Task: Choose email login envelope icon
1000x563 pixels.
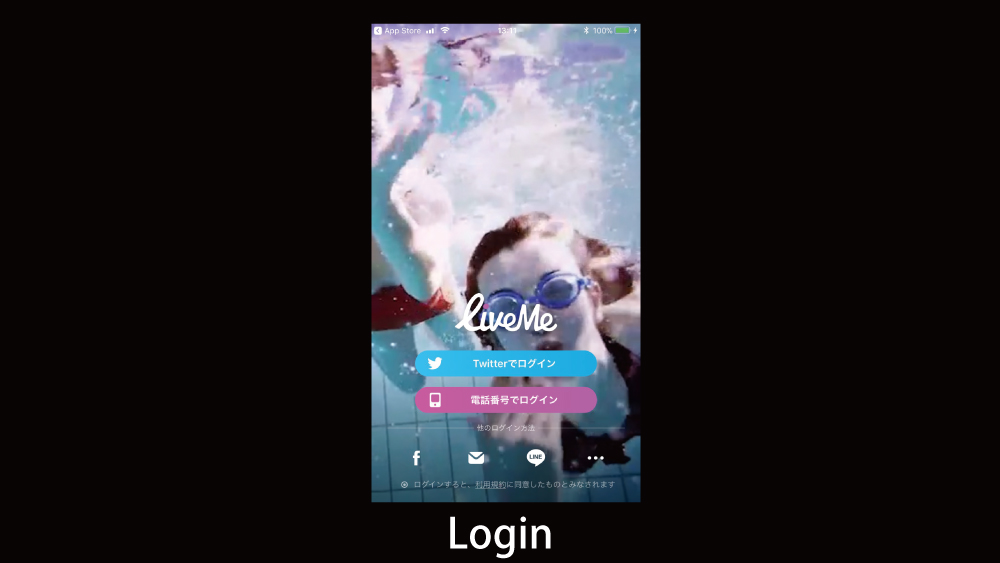Action: 476,458
